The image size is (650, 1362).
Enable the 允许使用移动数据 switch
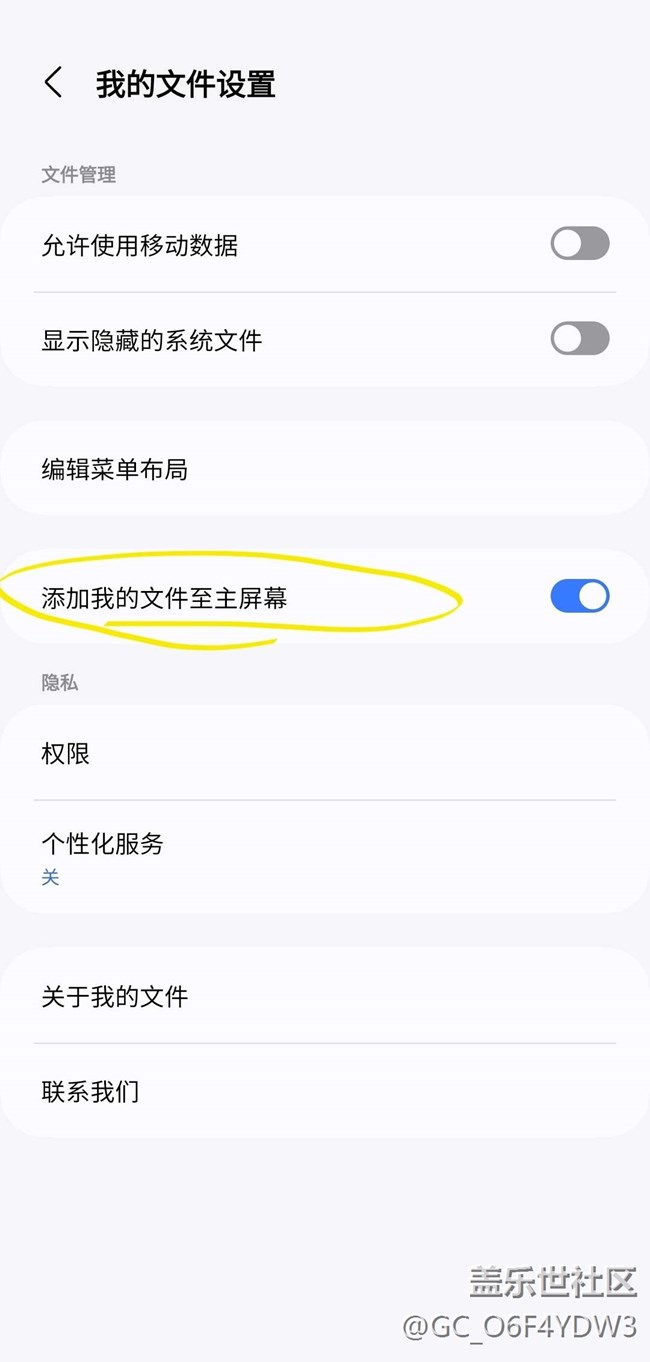click(580, 244)
